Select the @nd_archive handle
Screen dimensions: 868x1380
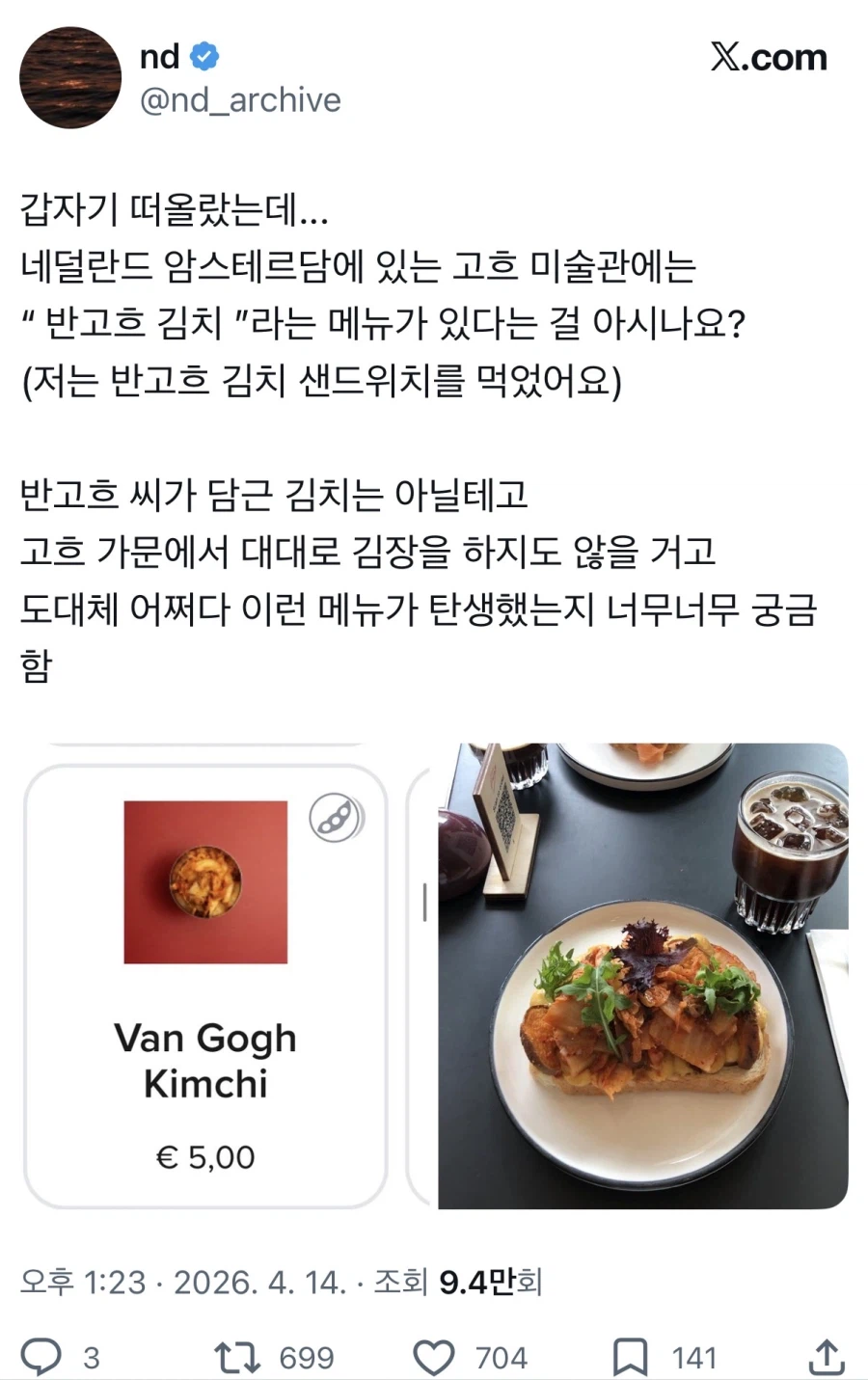pos(243,99)
